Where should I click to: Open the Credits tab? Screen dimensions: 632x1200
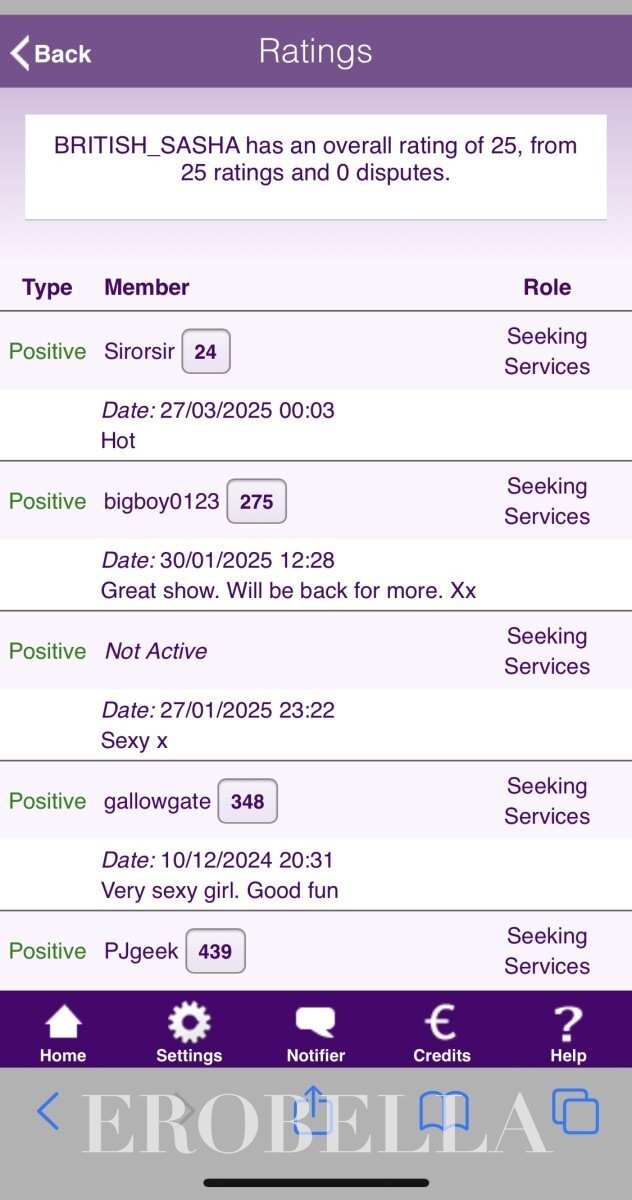(441, 1034)
